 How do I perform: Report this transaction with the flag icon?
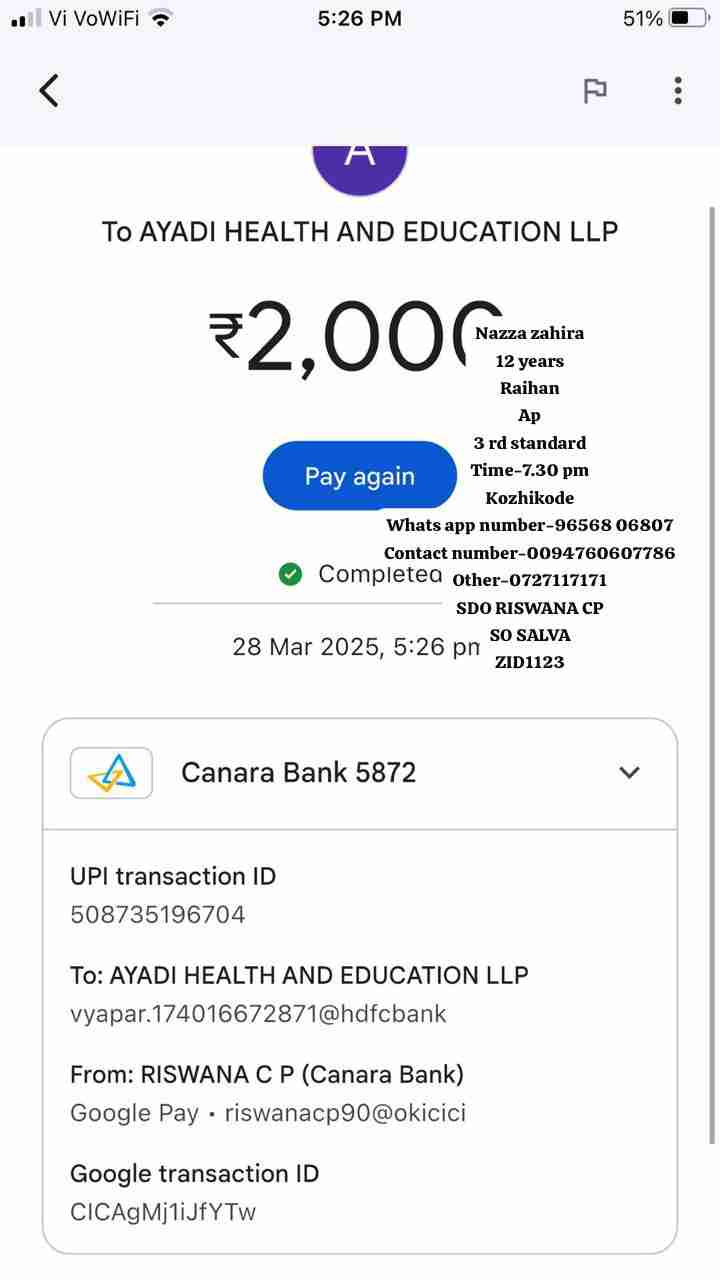[x=595, y=91]
